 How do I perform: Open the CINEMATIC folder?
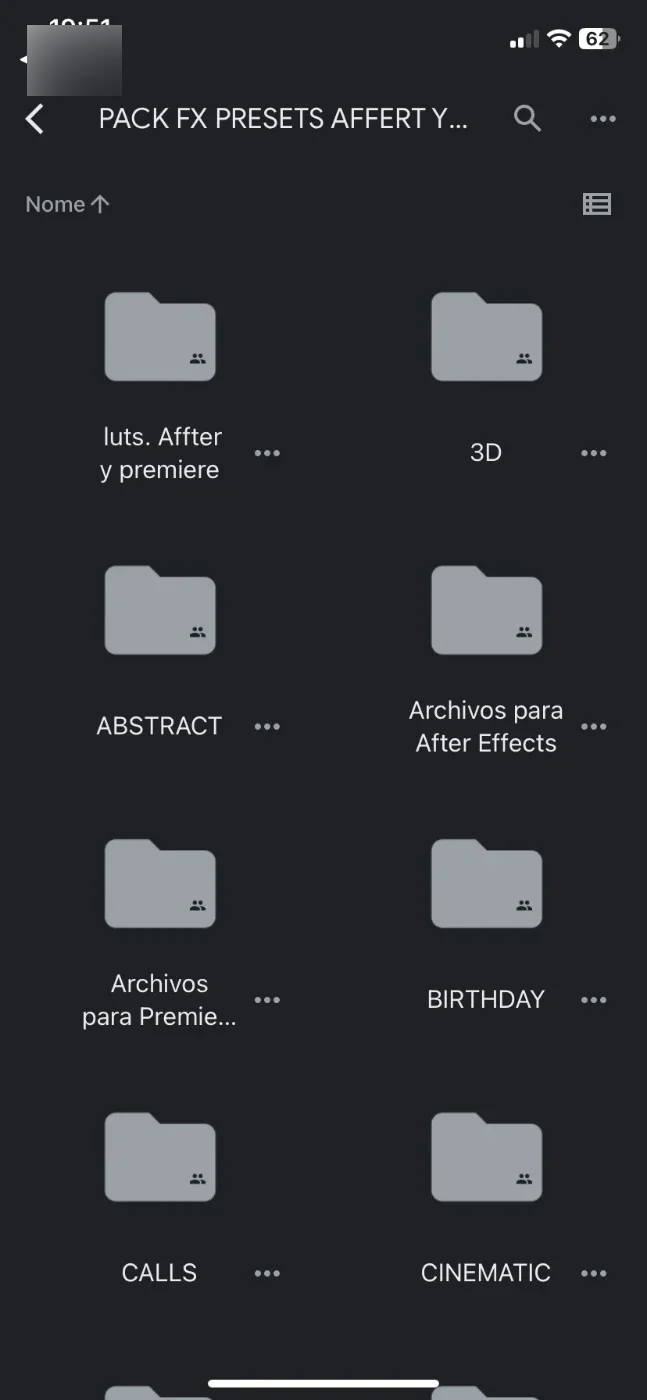[486, 1157]
